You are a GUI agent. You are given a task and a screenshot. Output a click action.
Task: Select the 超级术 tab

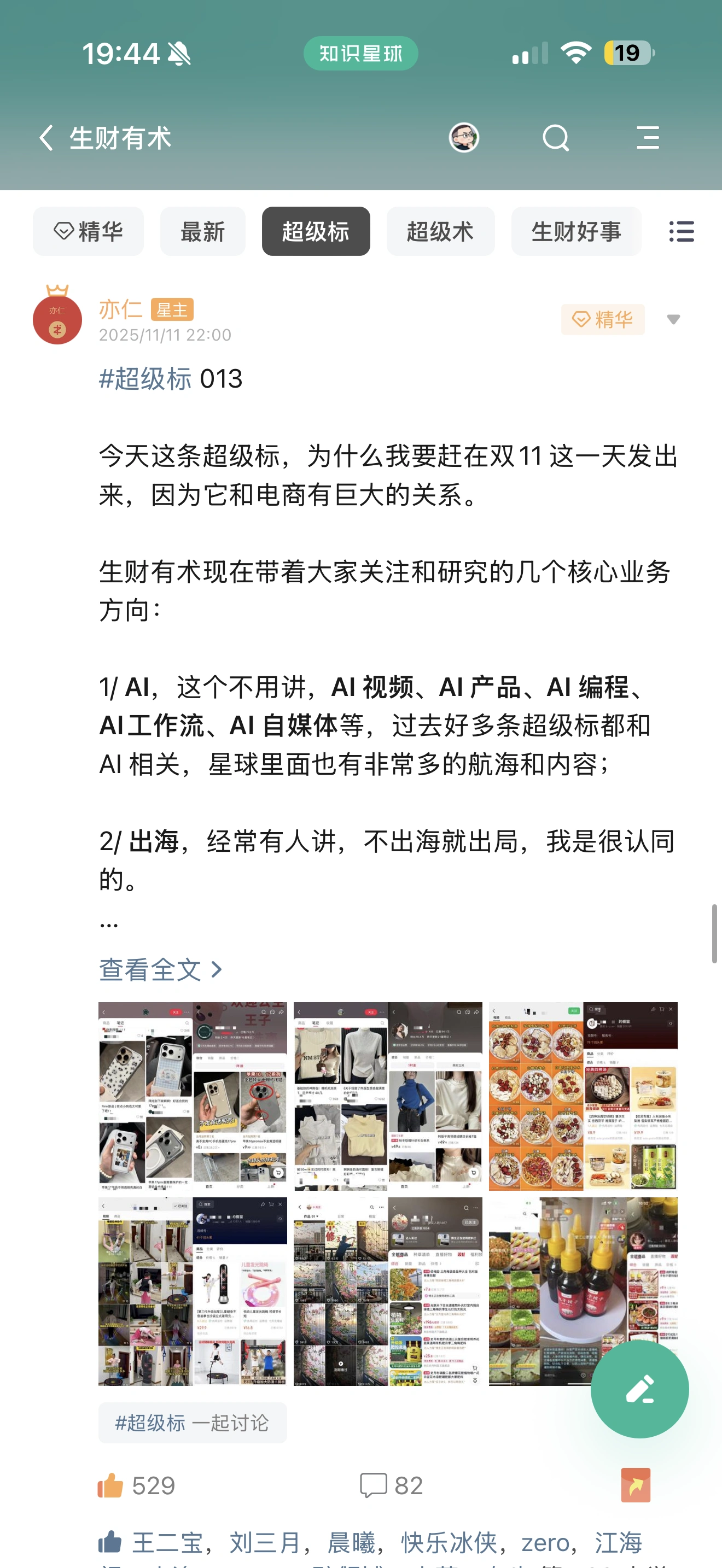pos(440,231)
